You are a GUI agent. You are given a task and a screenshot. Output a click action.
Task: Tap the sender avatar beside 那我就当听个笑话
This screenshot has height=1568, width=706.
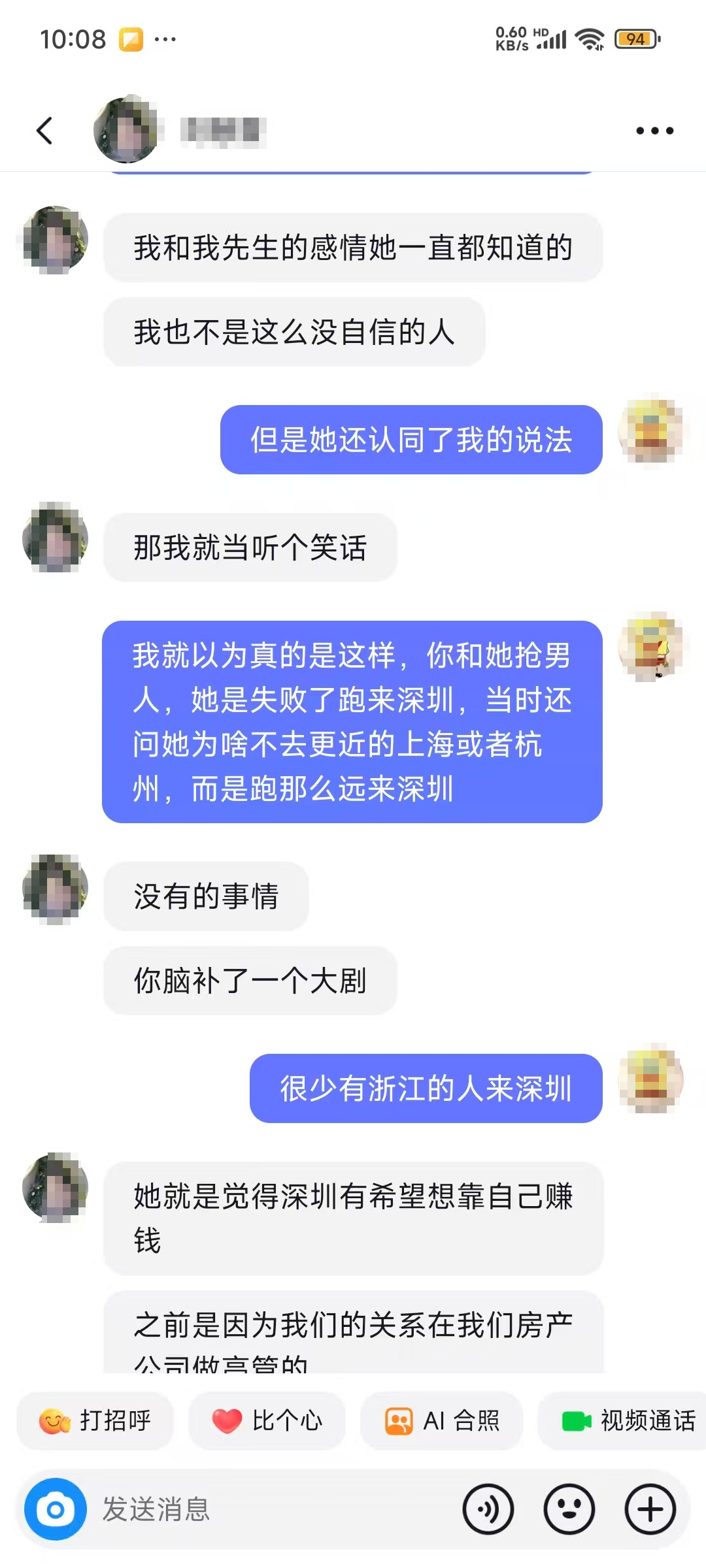(56, 537)
